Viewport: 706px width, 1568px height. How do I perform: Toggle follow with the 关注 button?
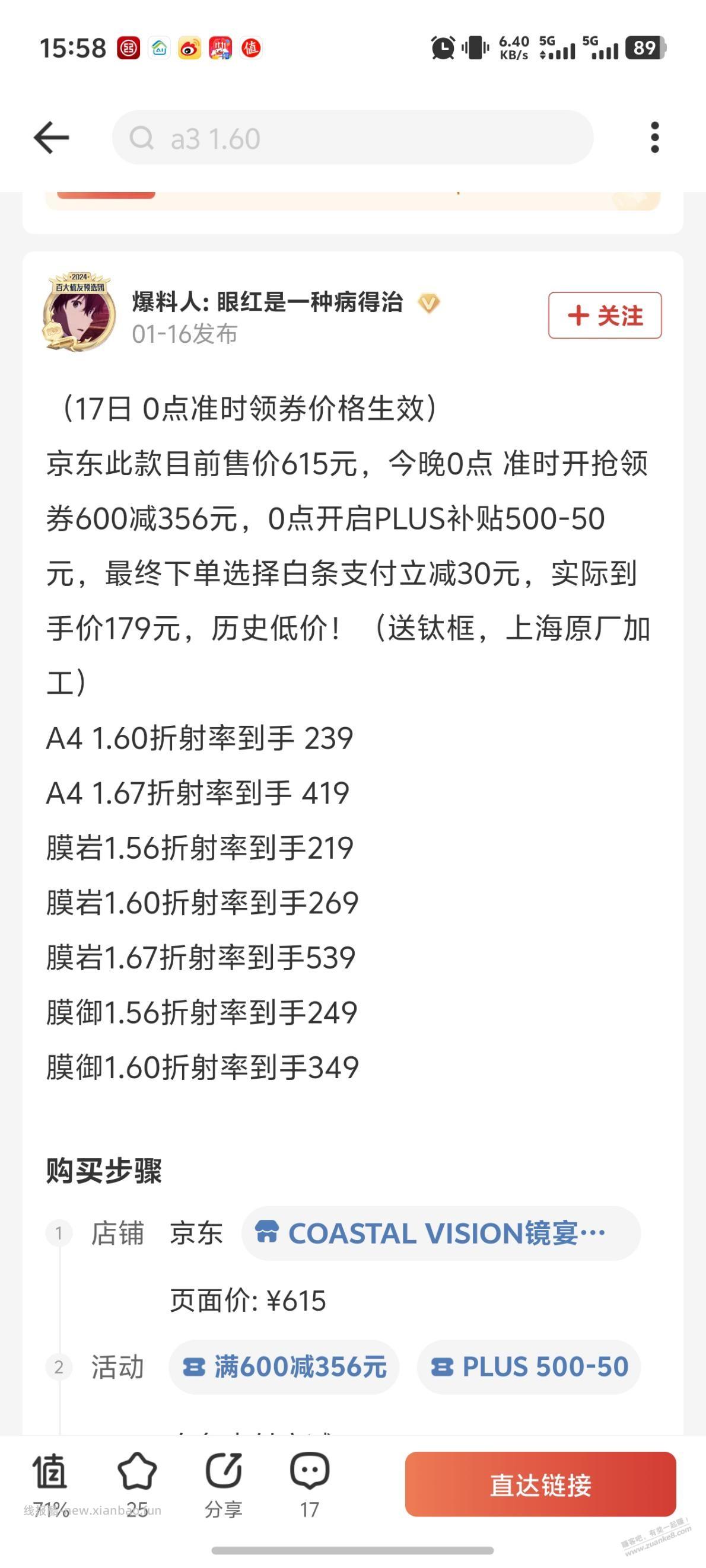[606, 315]
